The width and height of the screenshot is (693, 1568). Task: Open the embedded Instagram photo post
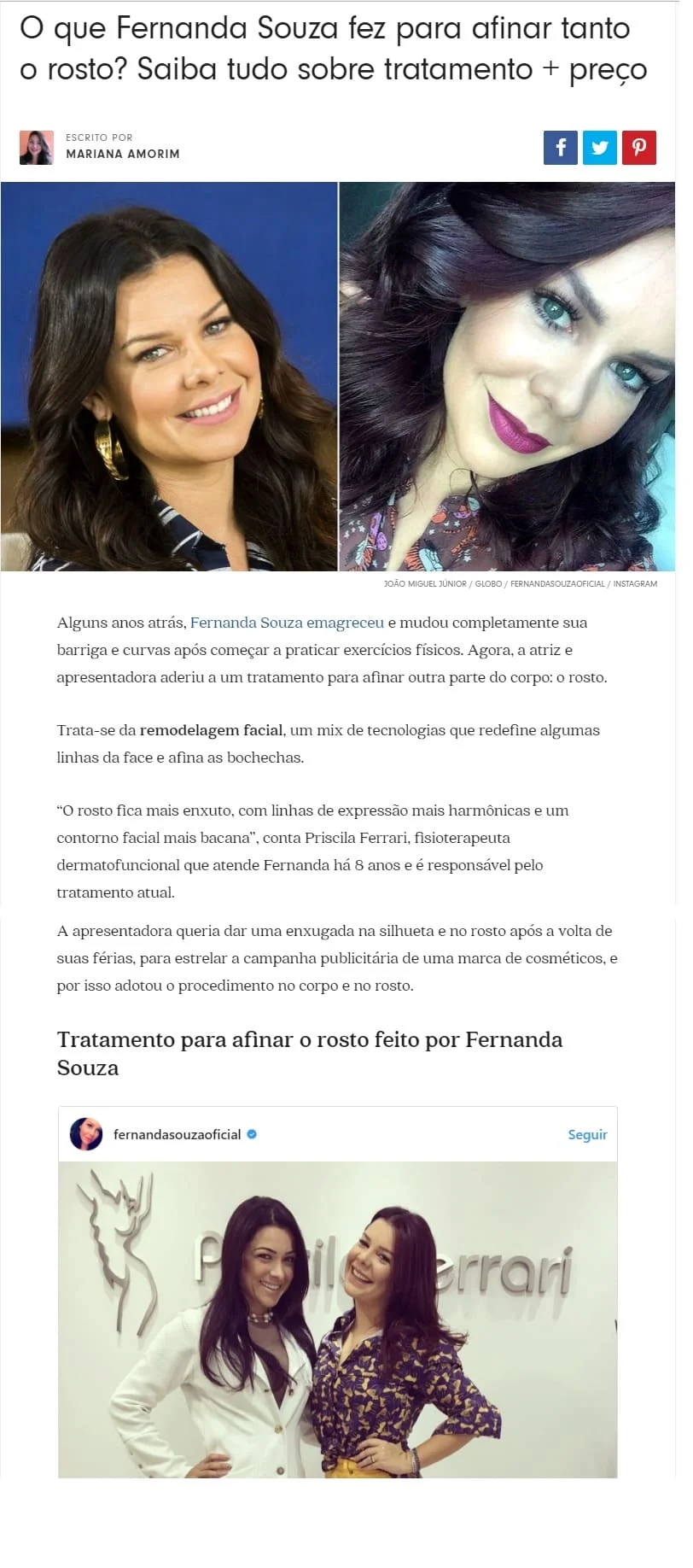tap(337, 1319)
